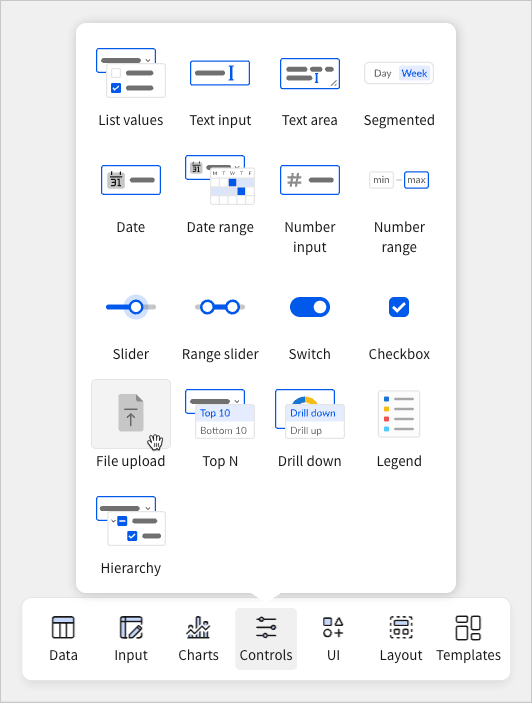This screenshot has width=532, height=703.
Task: Add a Switch control
Action: (310, 322)
